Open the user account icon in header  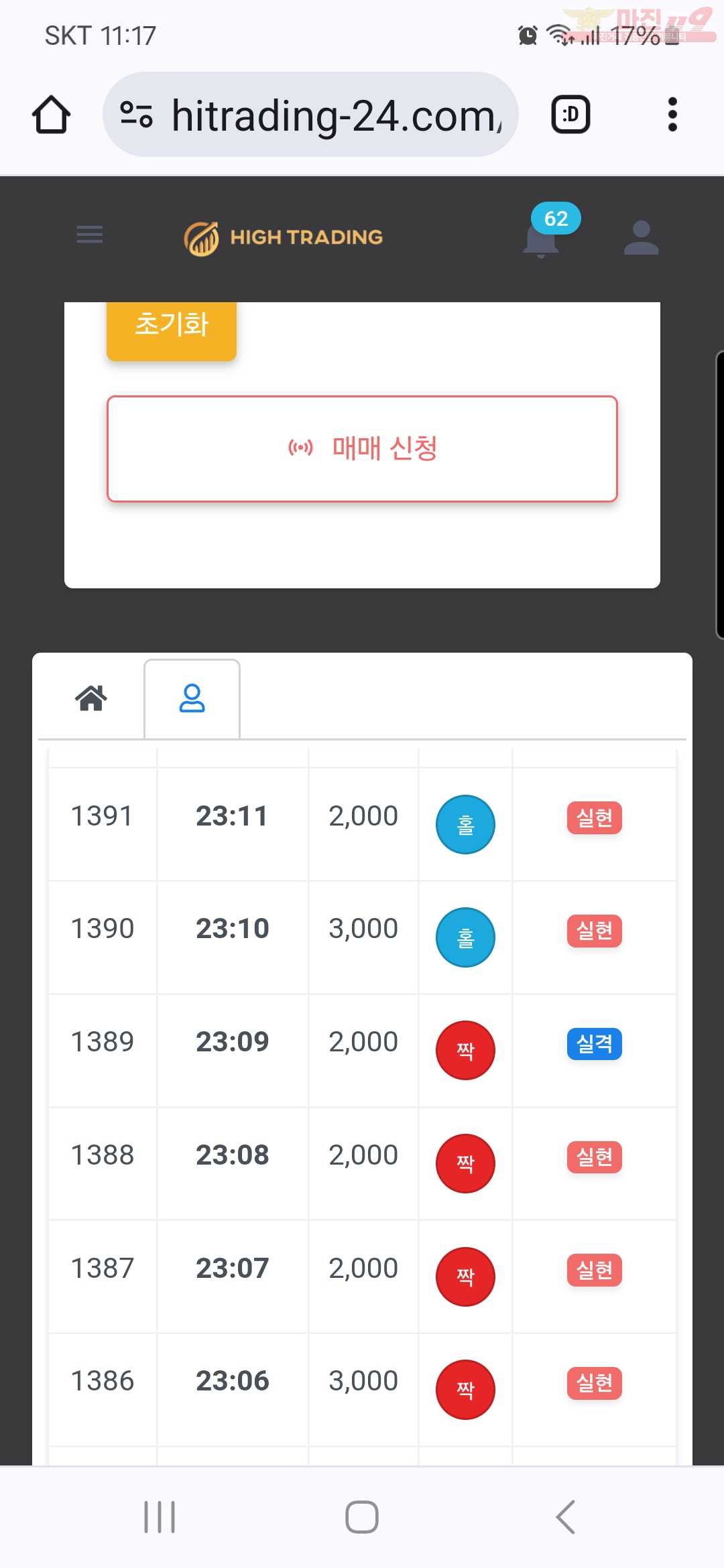642,237
